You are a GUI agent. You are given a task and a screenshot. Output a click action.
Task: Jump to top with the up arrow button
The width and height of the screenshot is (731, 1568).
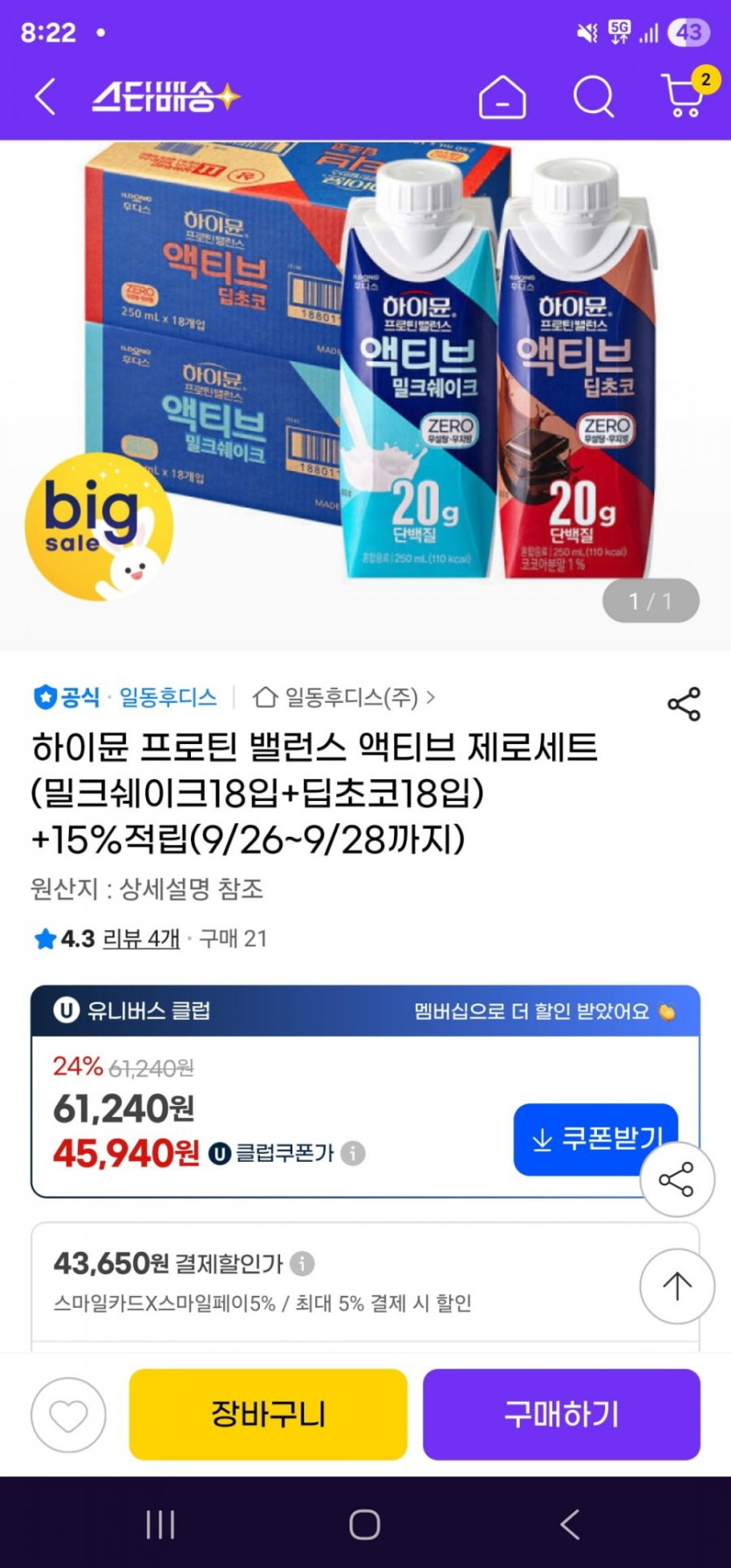tap(677, 1285)
